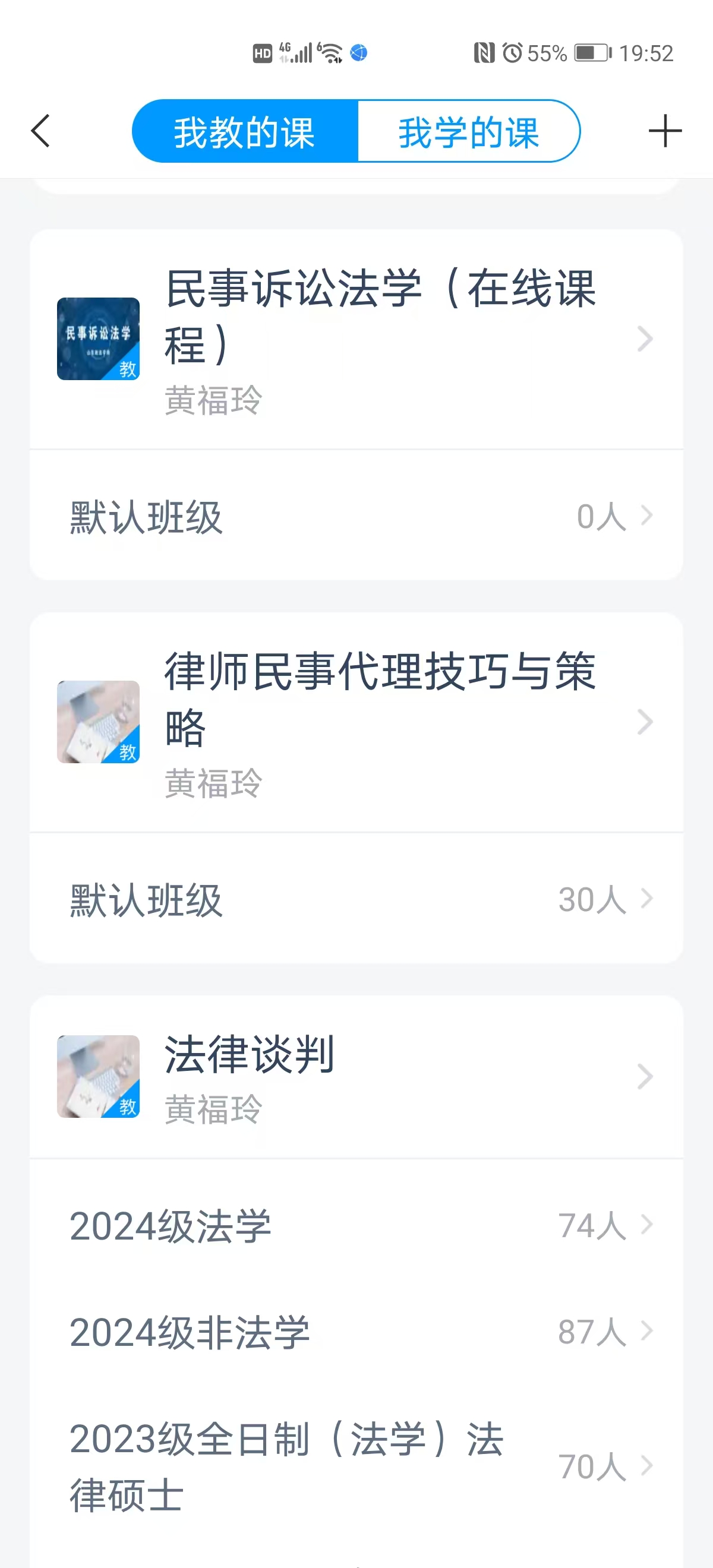Screen dimensions: 713x1568
Task: Go back using the top-left arrow
Action: point(40,131)
